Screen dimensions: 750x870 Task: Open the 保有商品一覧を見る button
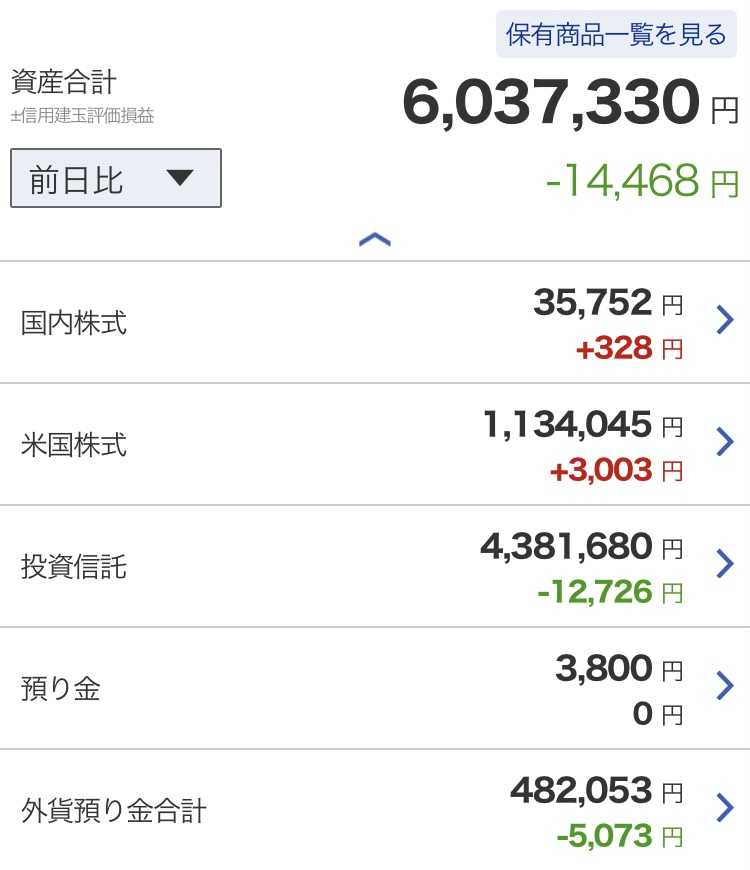[616, 34]
